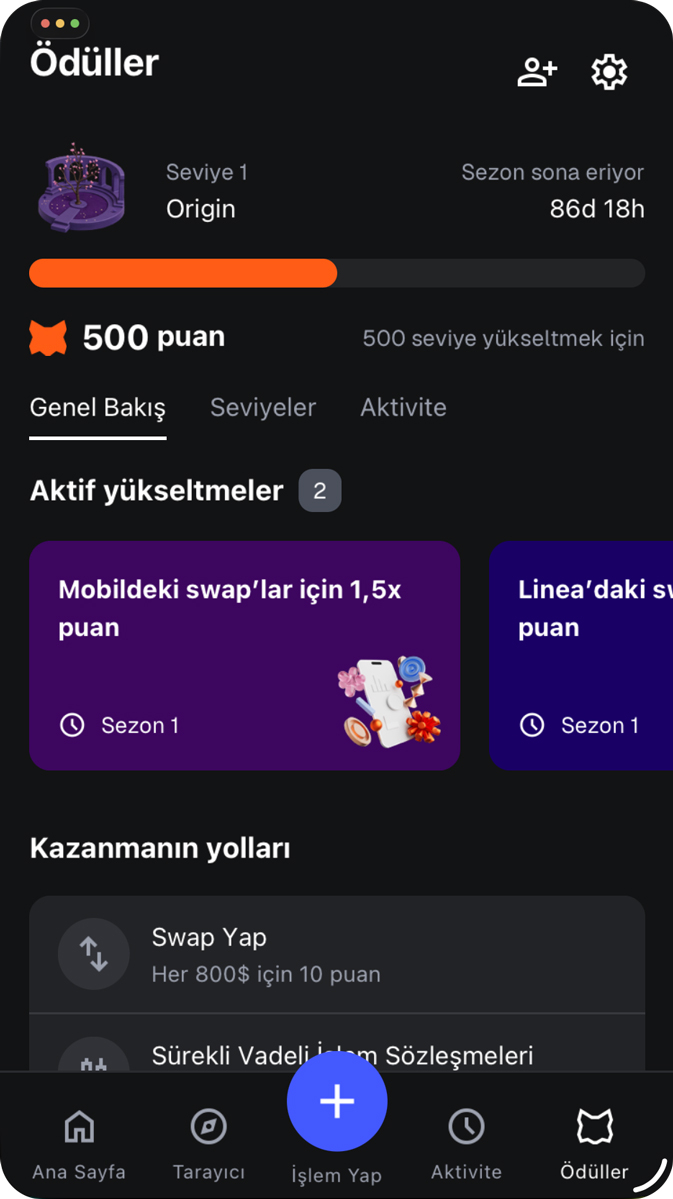
Task: Open the settings gear
Action: [x=609, y=72]
